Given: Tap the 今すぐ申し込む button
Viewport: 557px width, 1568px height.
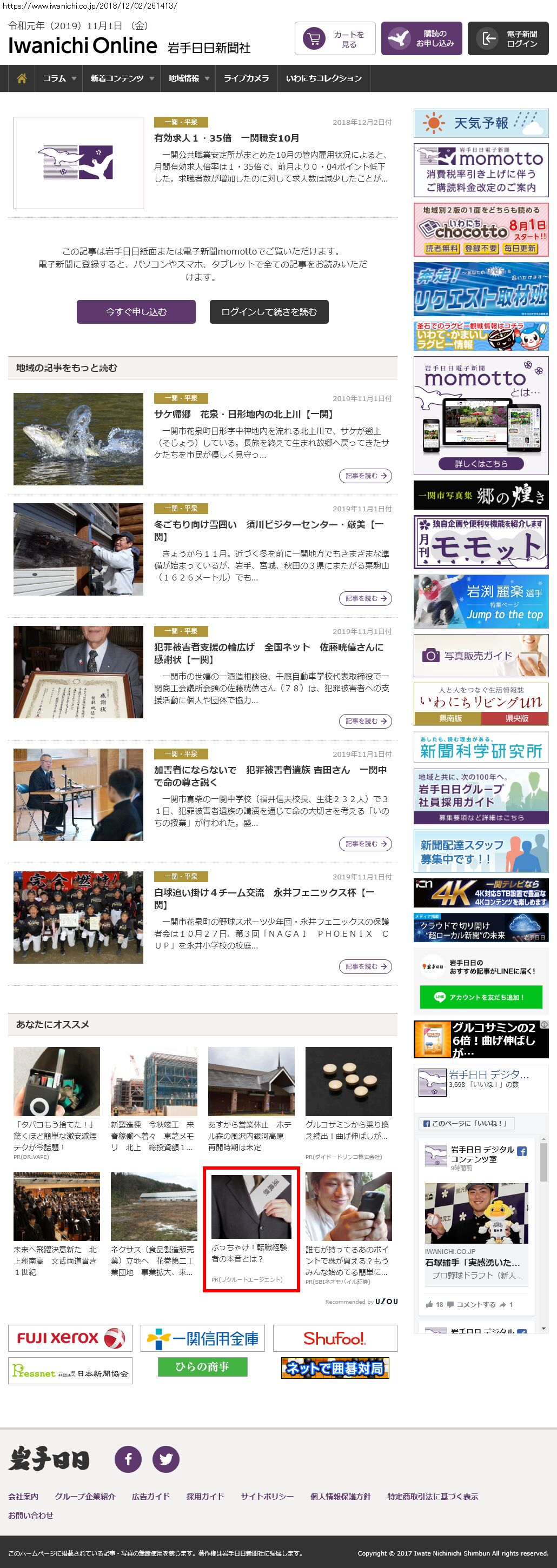Looking at the screenshot, I should [x=136, y=312].
